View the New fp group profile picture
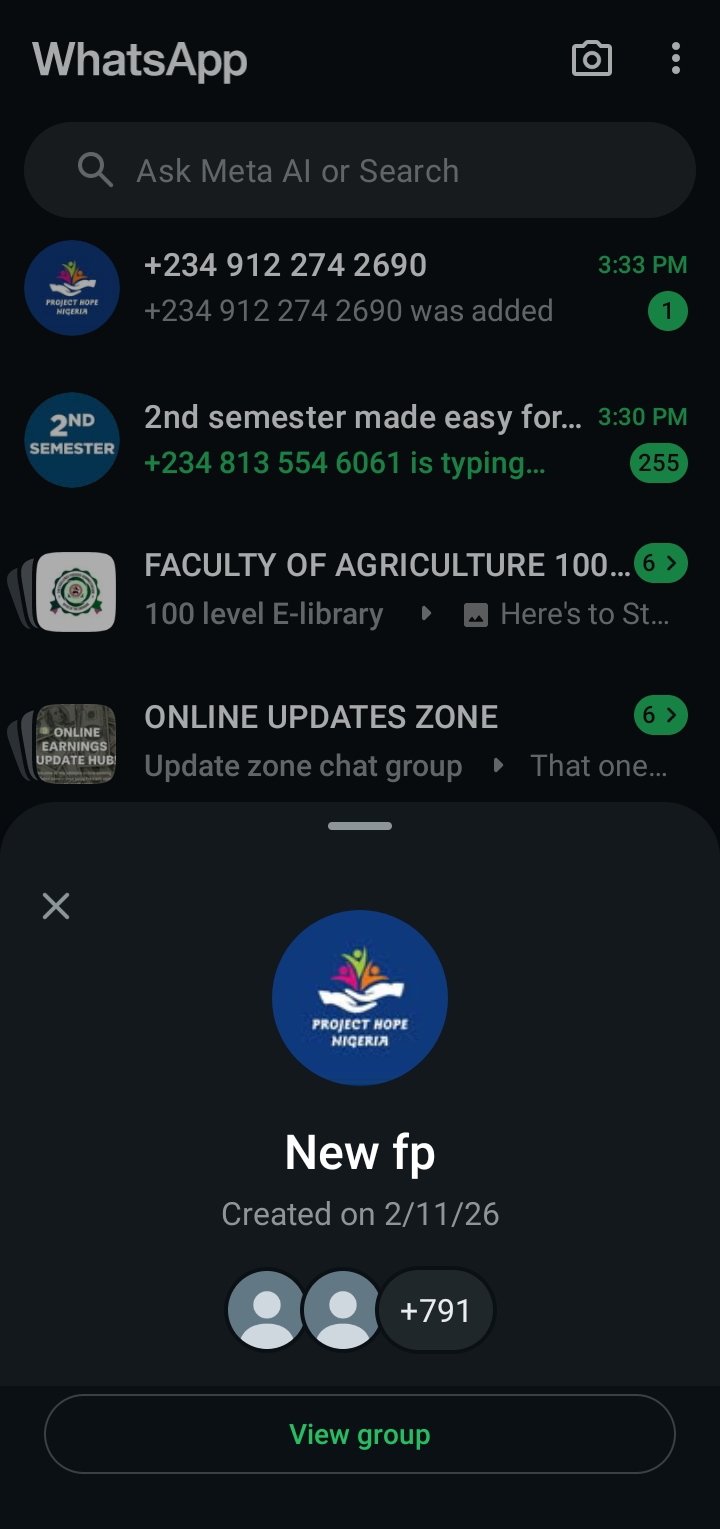The height and width of the screenshot is (1529, 720). (360, 997)
